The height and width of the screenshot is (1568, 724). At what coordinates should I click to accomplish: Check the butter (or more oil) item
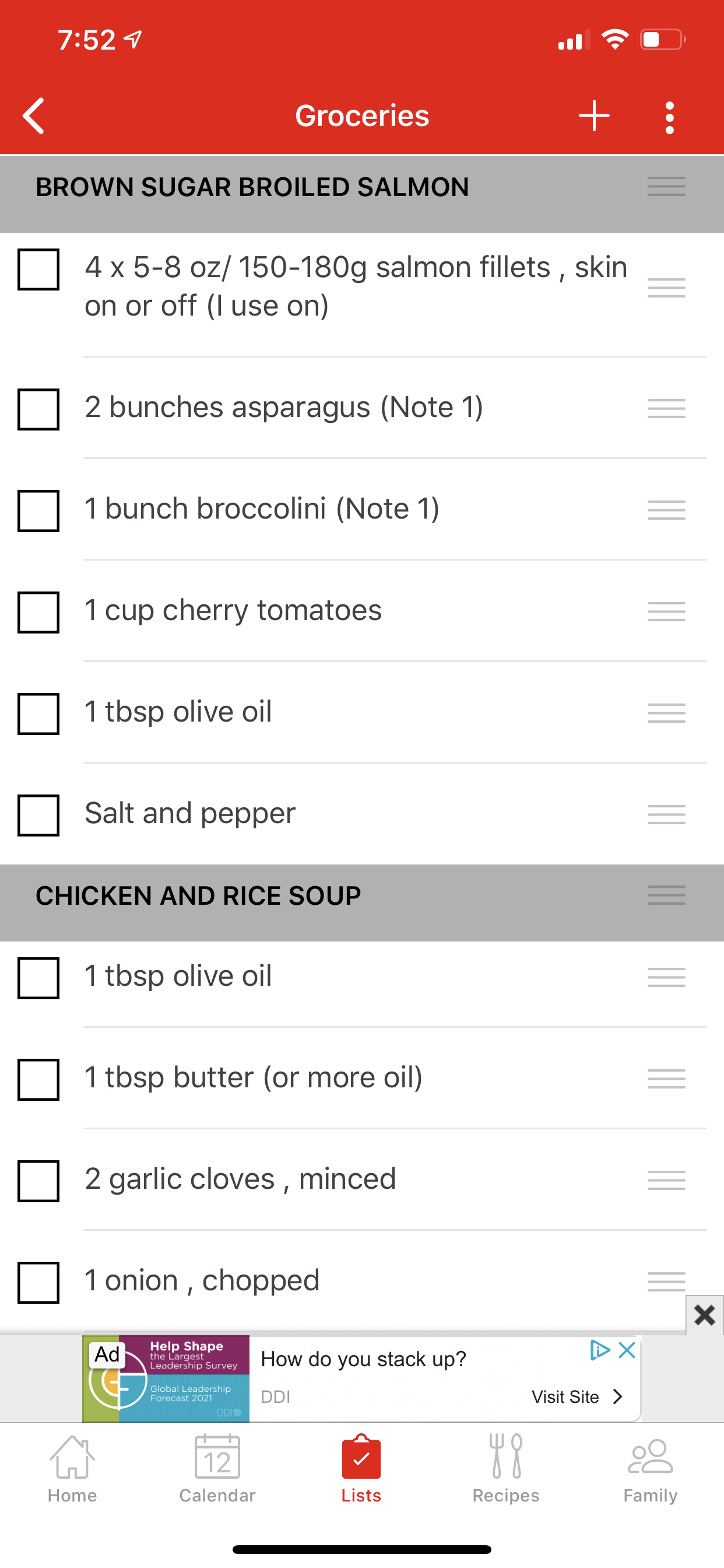click(38, 1080)
